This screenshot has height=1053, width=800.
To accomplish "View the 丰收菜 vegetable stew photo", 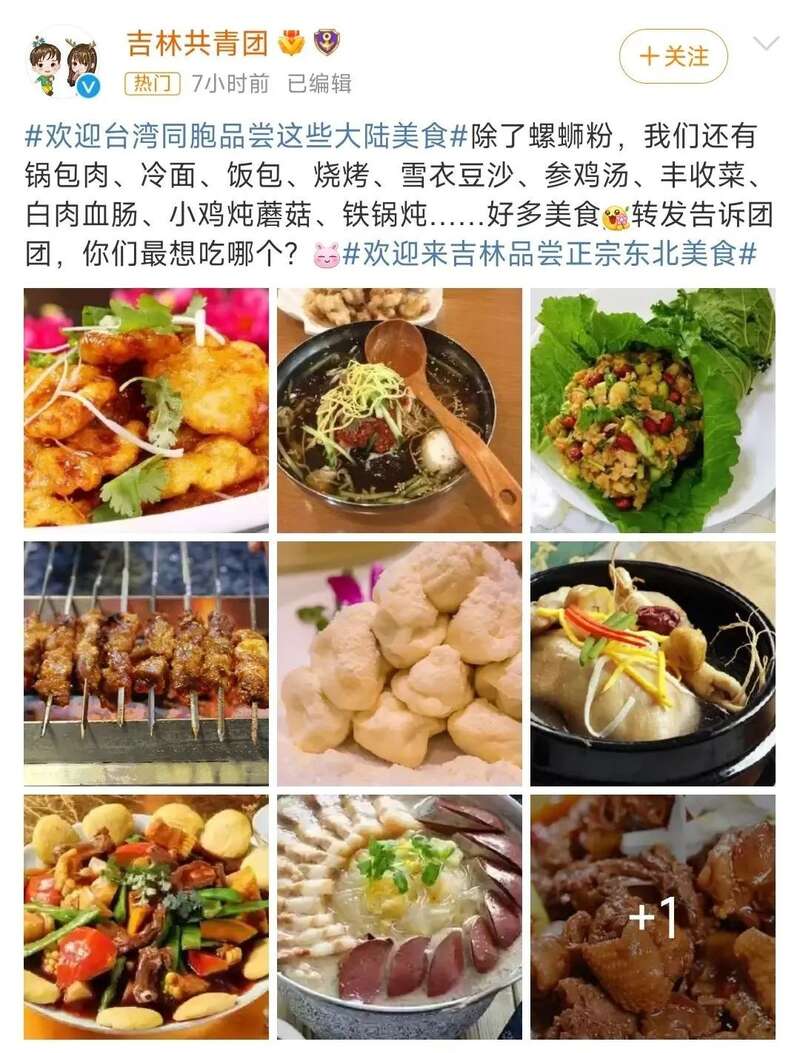I will click(146, 916).
